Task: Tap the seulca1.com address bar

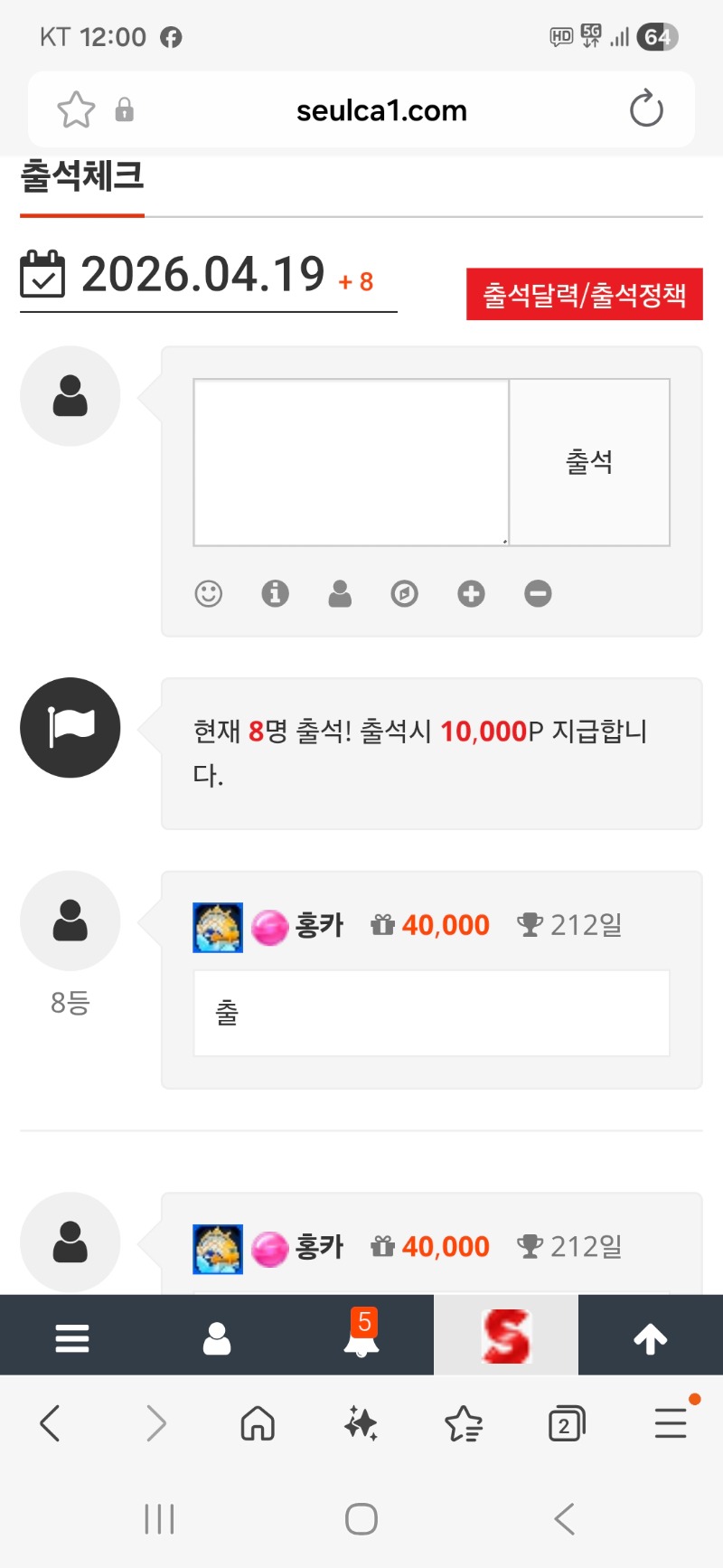Action: (381, 110)
